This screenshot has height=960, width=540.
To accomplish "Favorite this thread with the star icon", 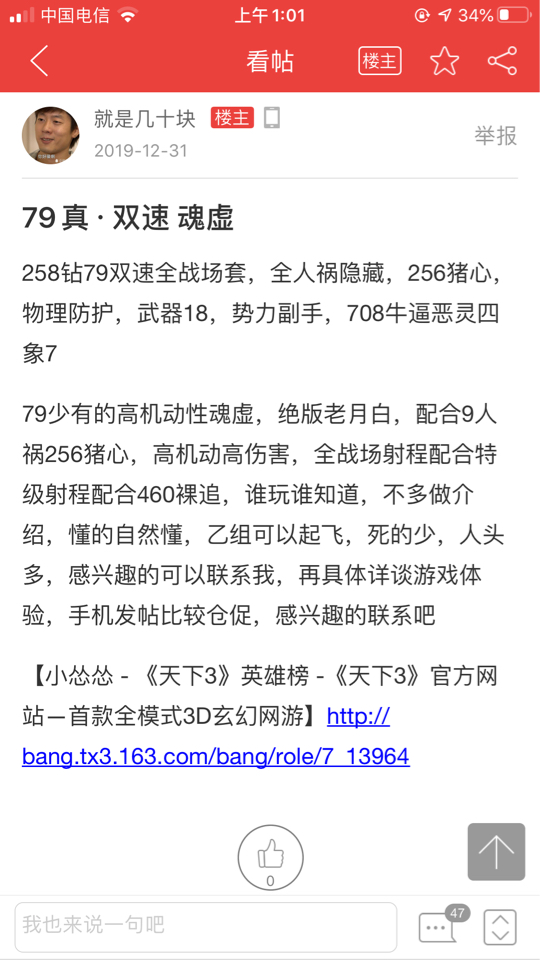I will [x=444, y=61].
